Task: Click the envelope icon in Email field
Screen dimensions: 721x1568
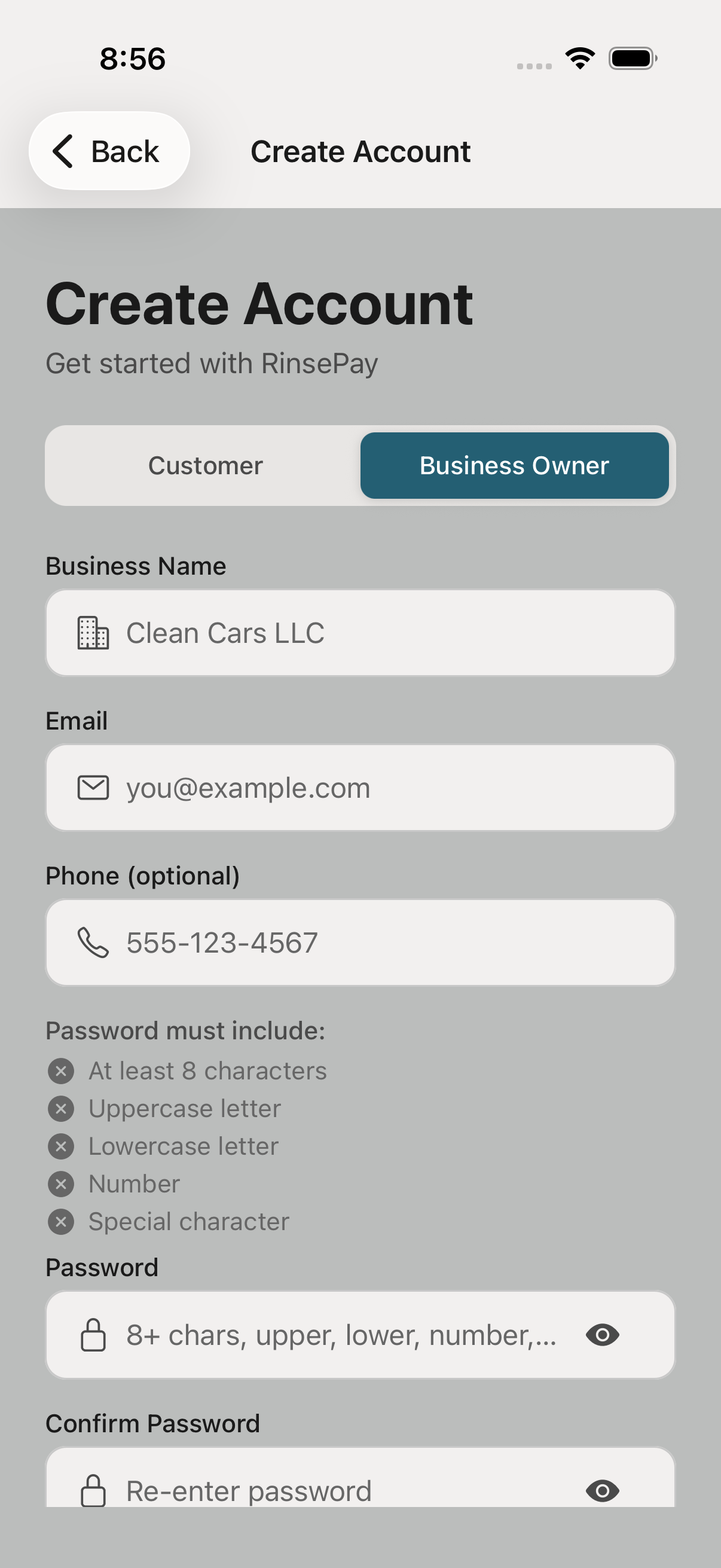Action: (x=94, y=786)
